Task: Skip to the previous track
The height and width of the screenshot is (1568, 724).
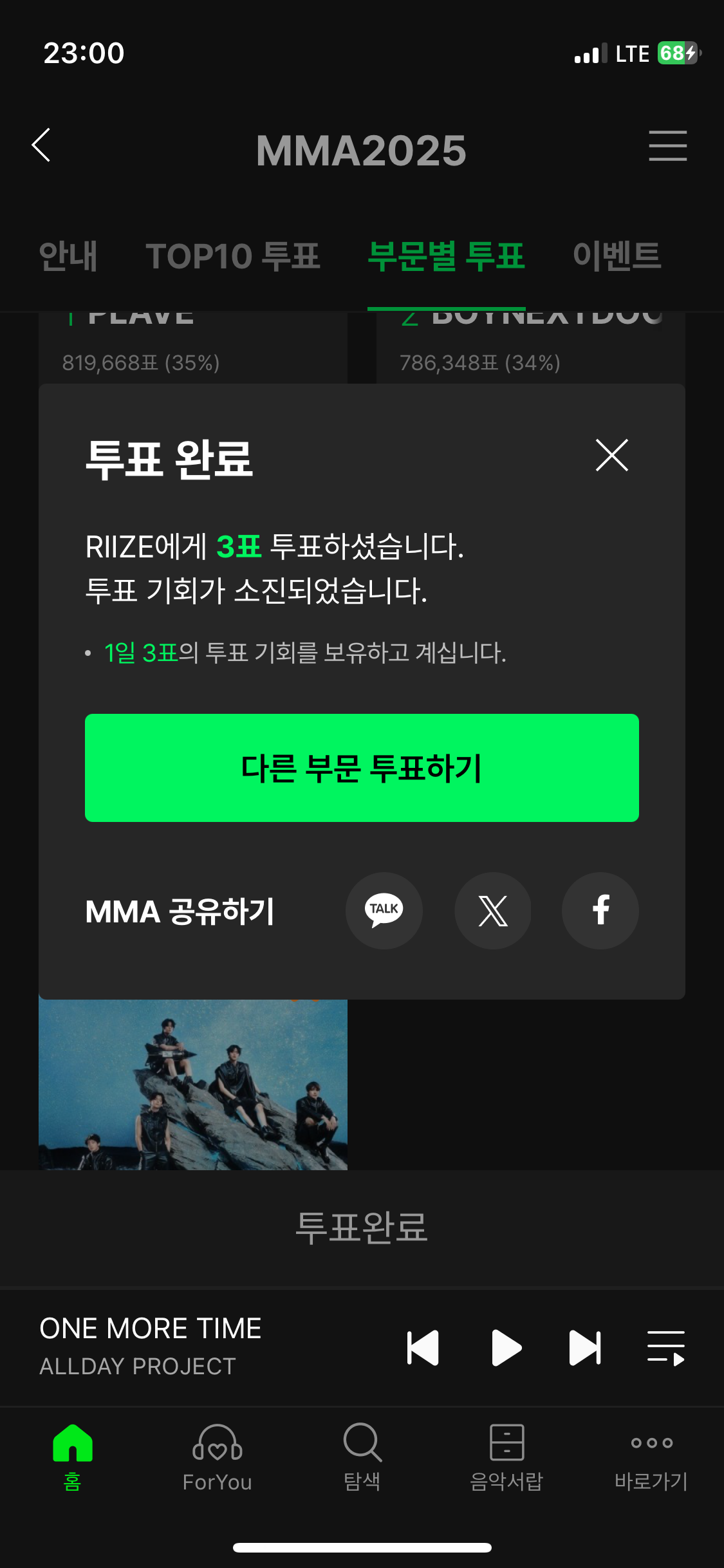Action: [x=423, y=1348]
